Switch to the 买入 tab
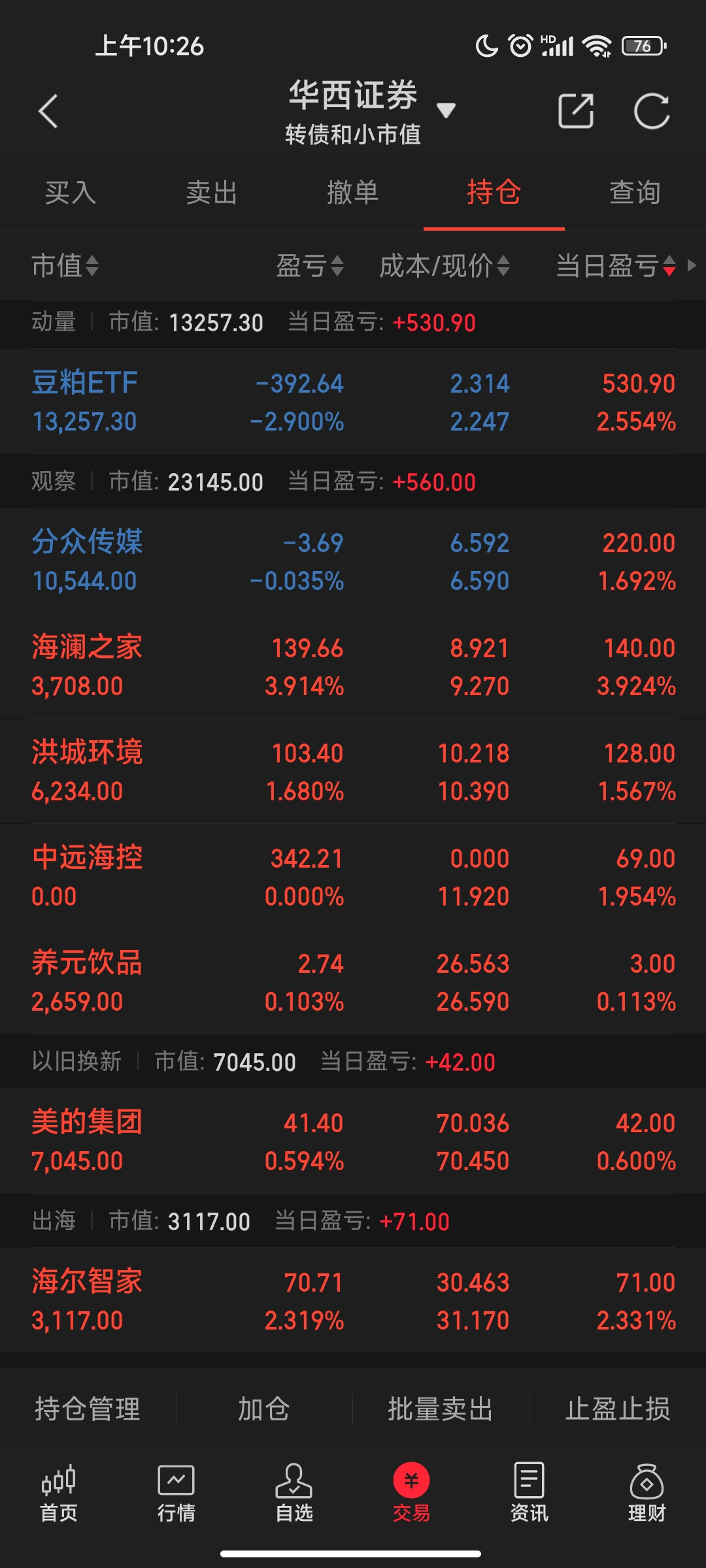706x1568 pixels. (71, 193)
